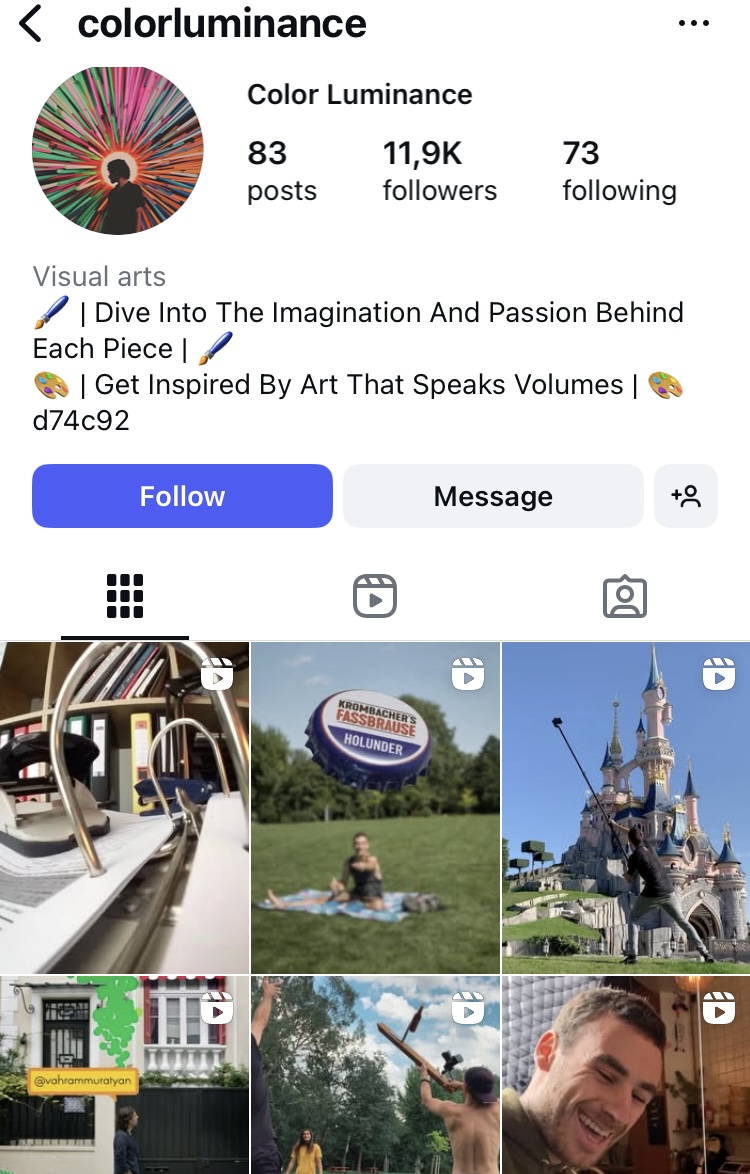Go back using the left arrow
Image resolution: width=750 pixels, height=1174 pixels.
click(x=30, y=24)
